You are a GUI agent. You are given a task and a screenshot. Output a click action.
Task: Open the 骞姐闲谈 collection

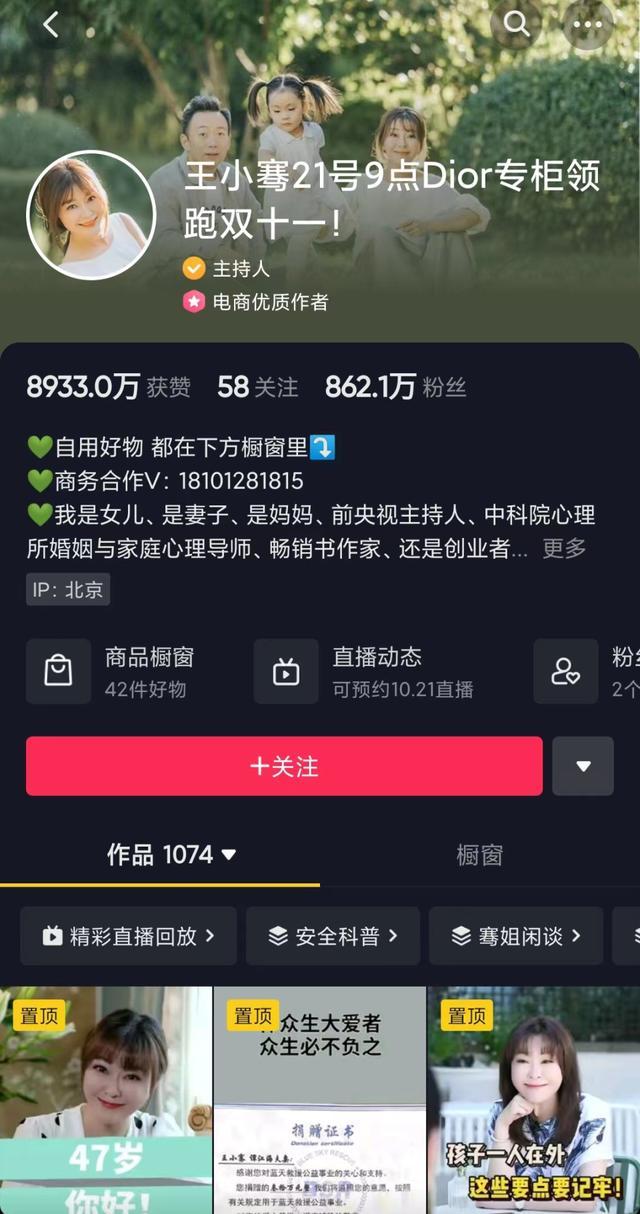click(516, 936)
